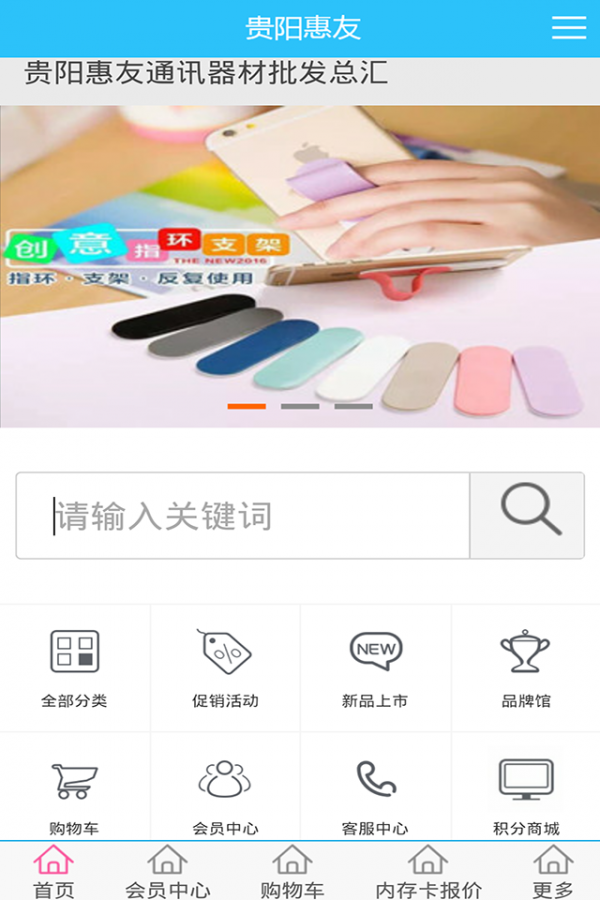600x900 pixels.
Task: Tap the magnifier search button
Action: (527, 516)
